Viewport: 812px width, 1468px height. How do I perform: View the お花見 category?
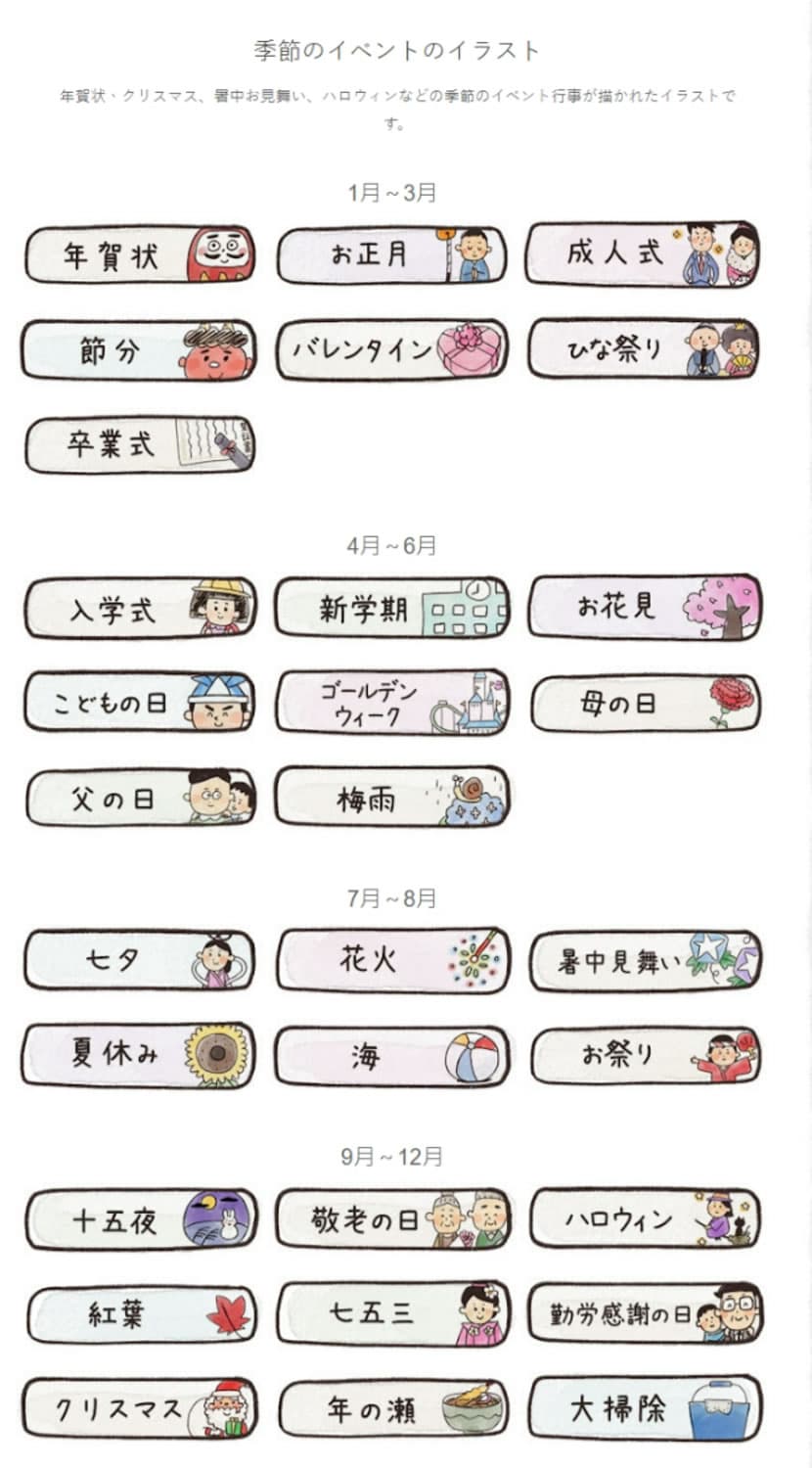(645, 608)
